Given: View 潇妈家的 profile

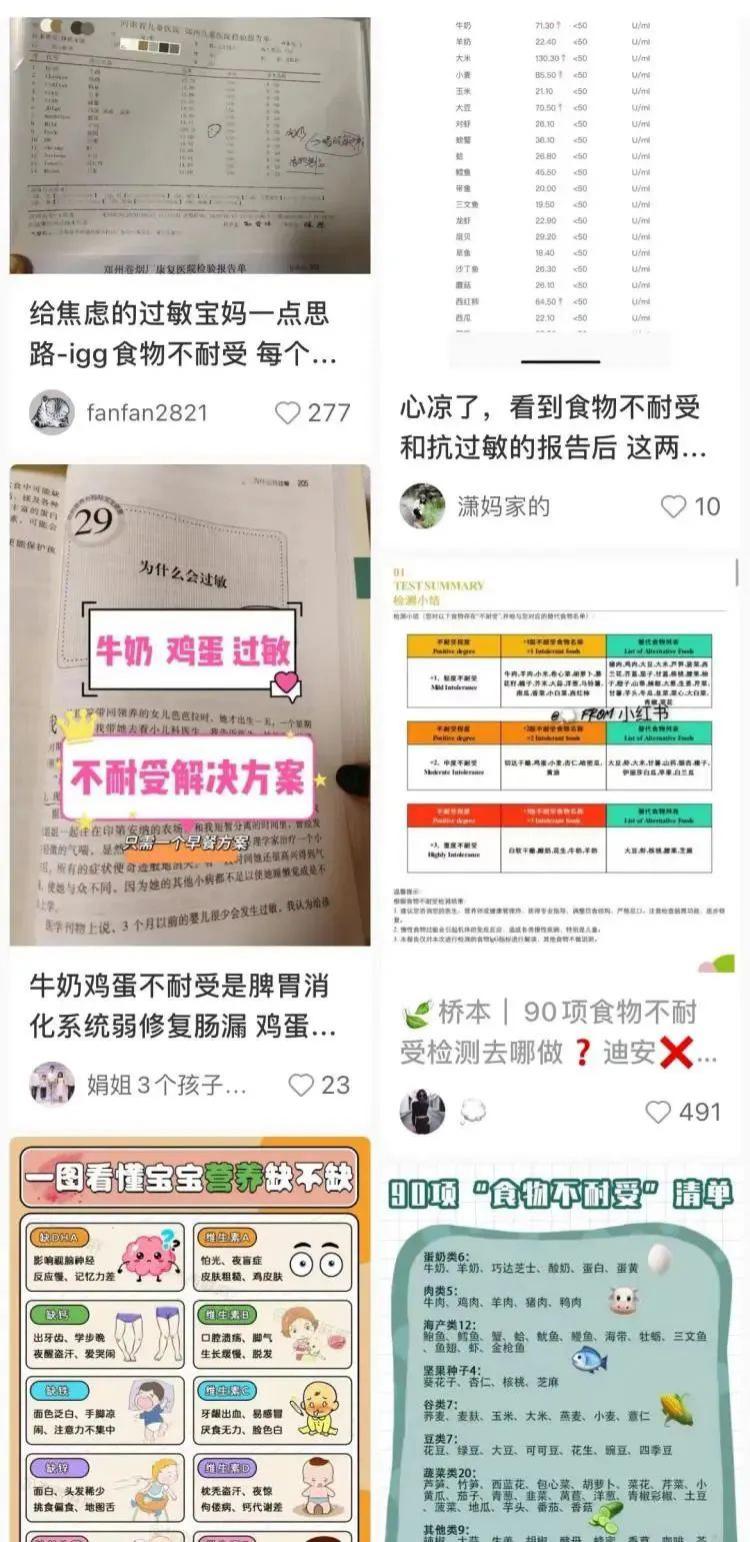Looking at the screenshot, I should click(423, 506).
